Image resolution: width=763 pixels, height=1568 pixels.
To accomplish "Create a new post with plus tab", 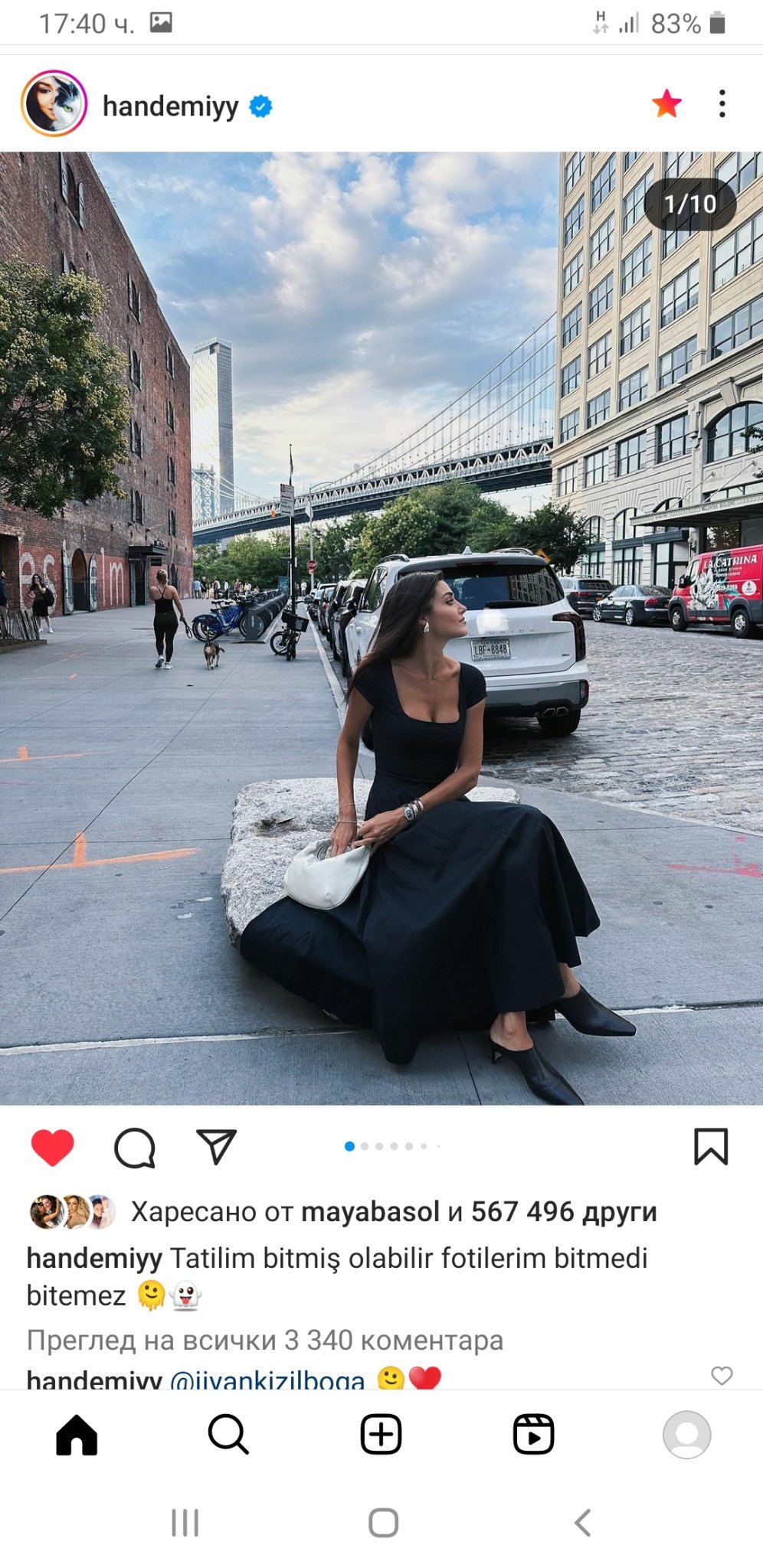I will [x=381, y=1434].
